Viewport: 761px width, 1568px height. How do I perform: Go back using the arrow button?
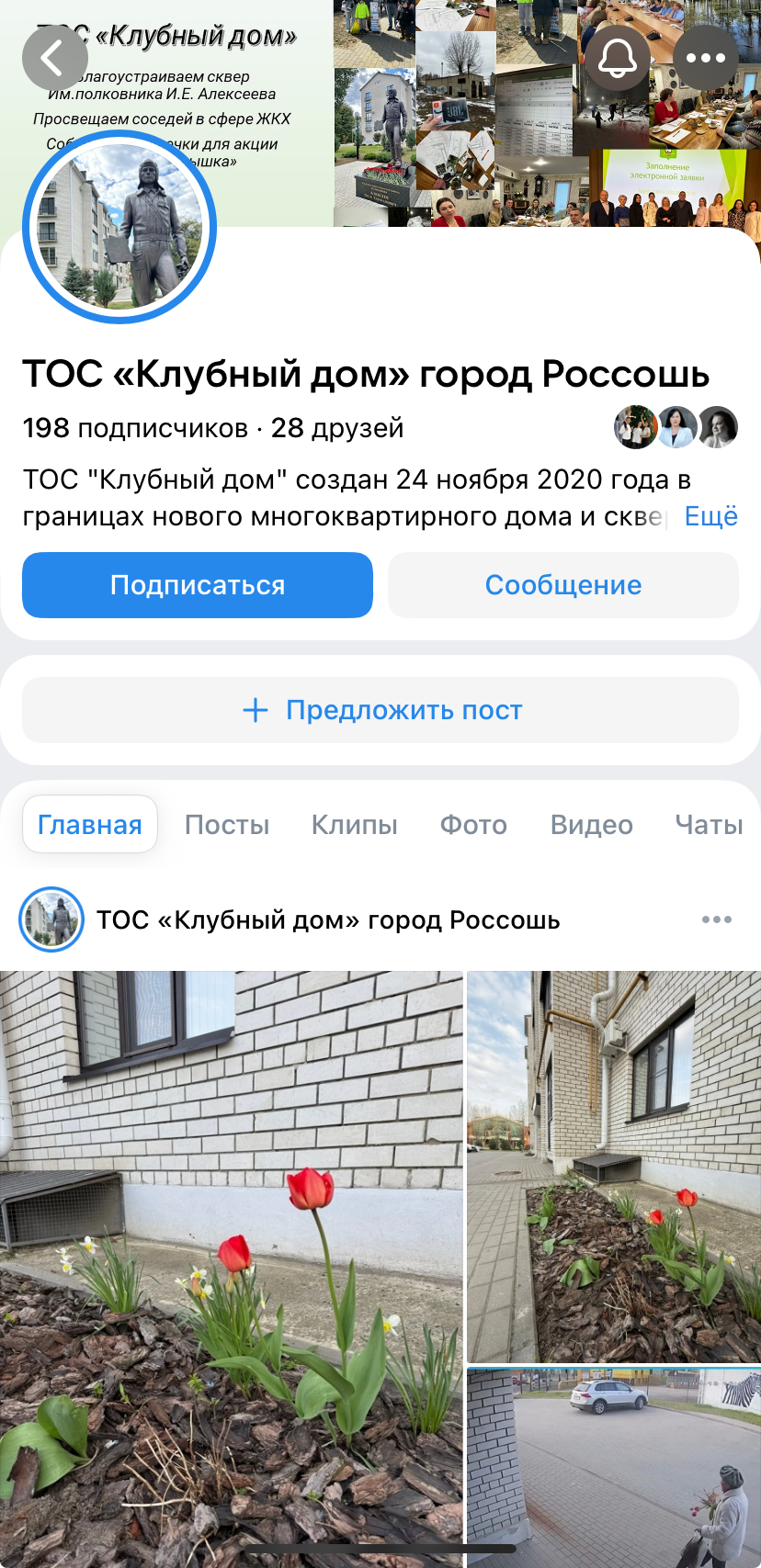pyautogui.click(x=54, y=59)
